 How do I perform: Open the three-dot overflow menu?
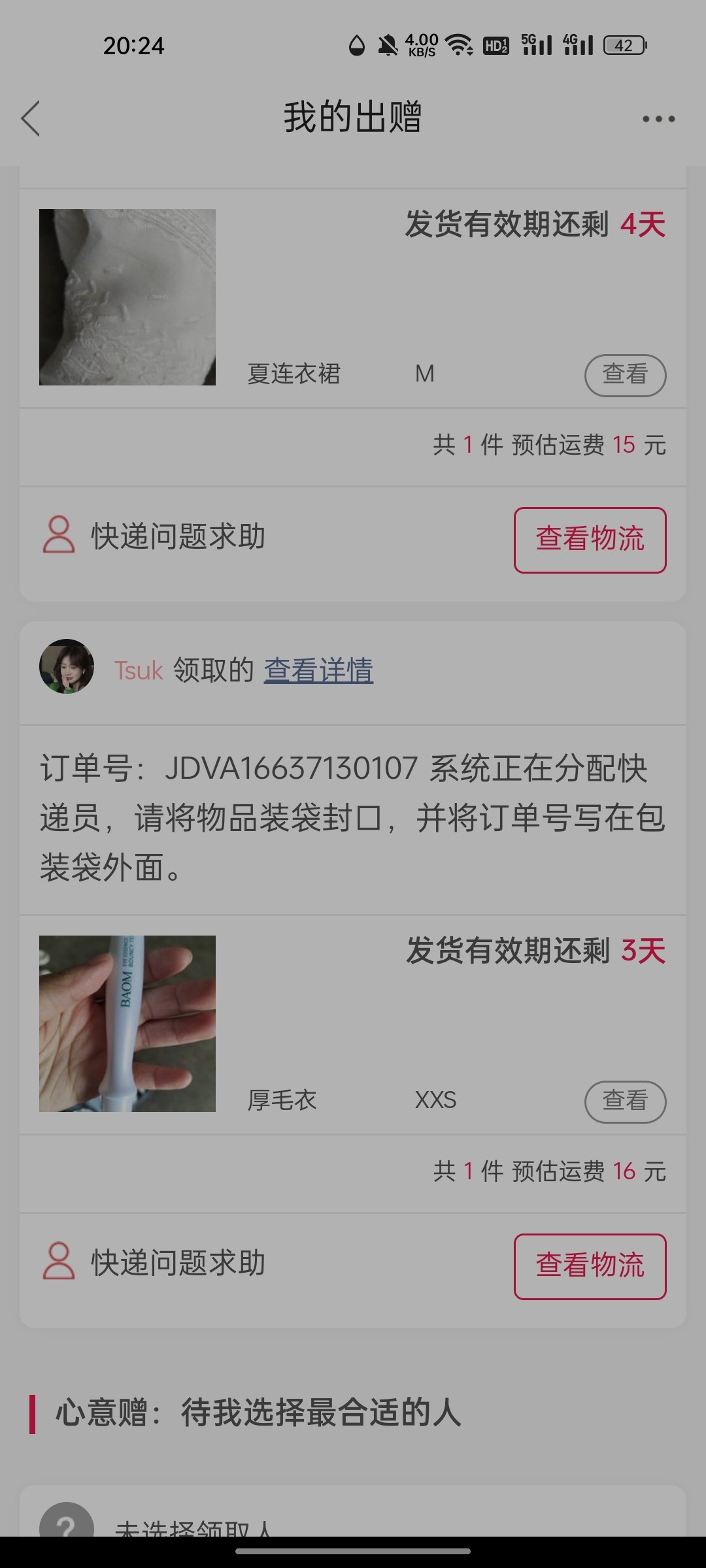tap(658, 119)
